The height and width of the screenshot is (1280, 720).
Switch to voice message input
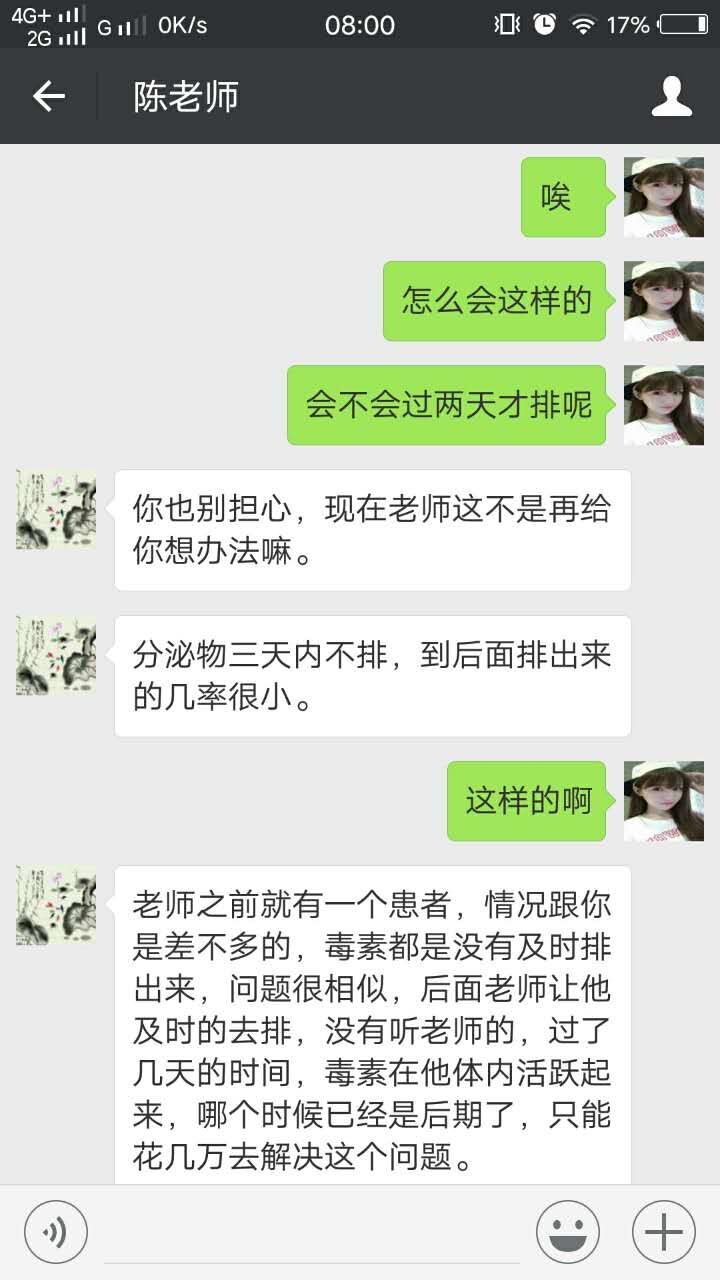tap(56, 1231)
